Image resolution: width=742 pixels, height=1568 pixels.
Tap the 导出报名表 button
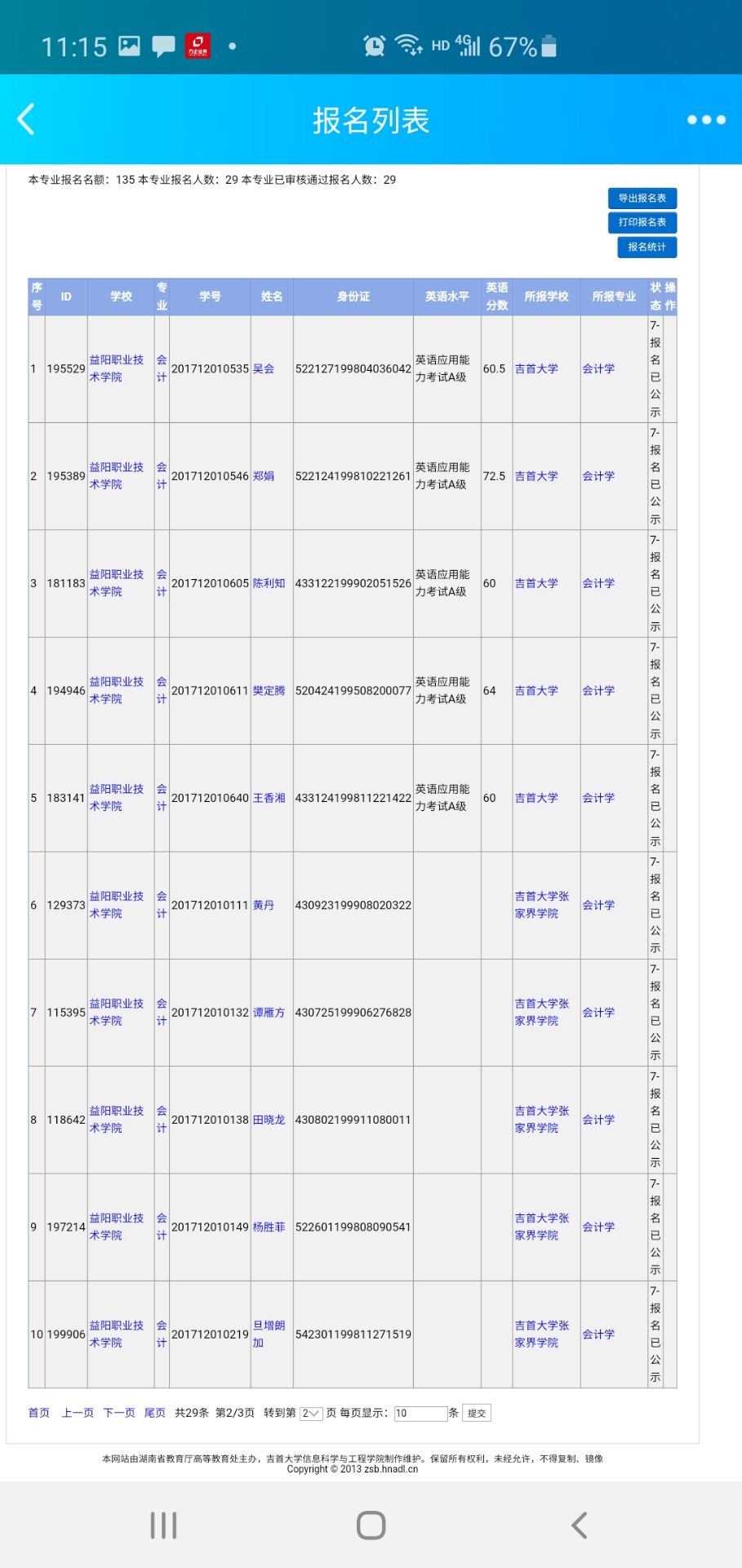coord(642,198)
